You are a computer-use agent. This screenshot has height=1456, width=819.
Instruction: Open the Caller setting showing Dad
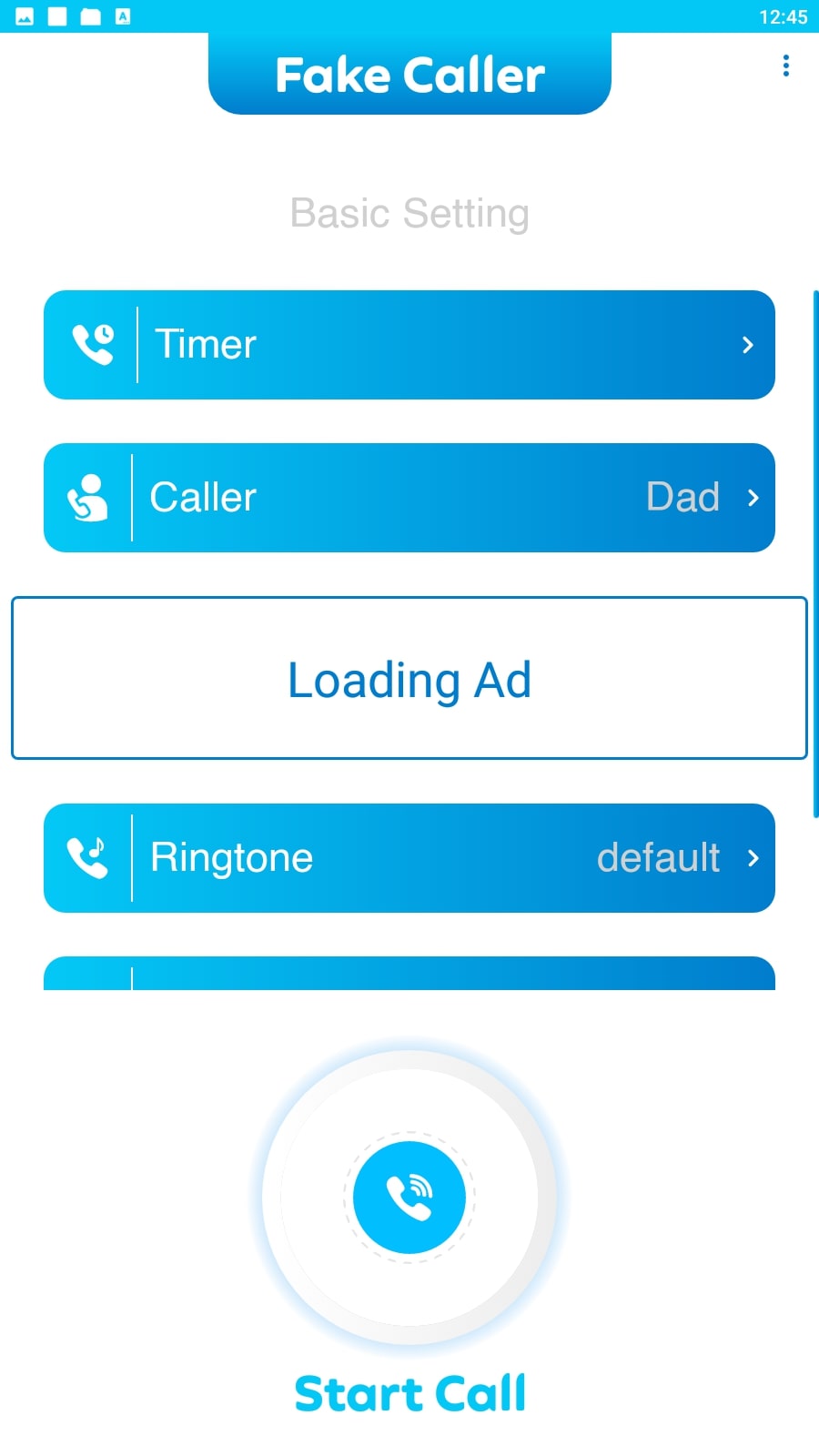pyautogui.click(x=409, y=498)
